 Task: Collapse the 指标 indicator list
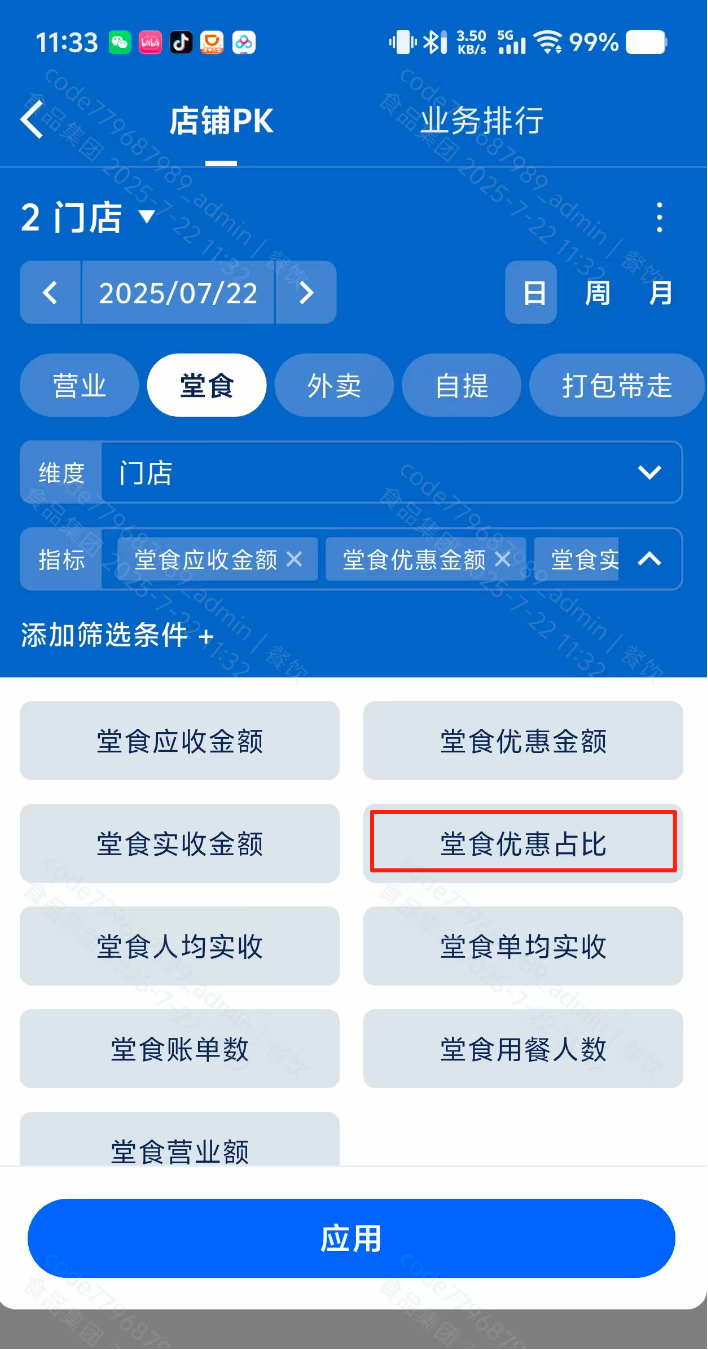650,559
